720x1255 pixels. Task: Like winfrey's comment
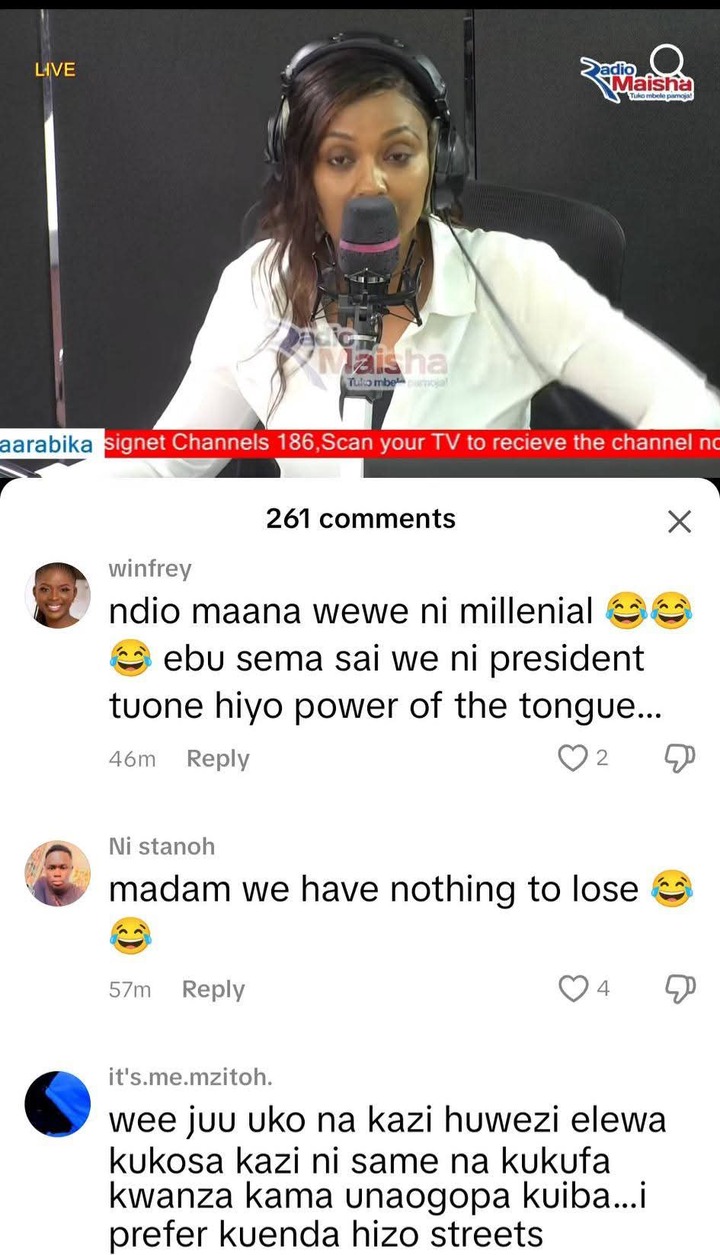pyautogui.click(x=572, y=759)
